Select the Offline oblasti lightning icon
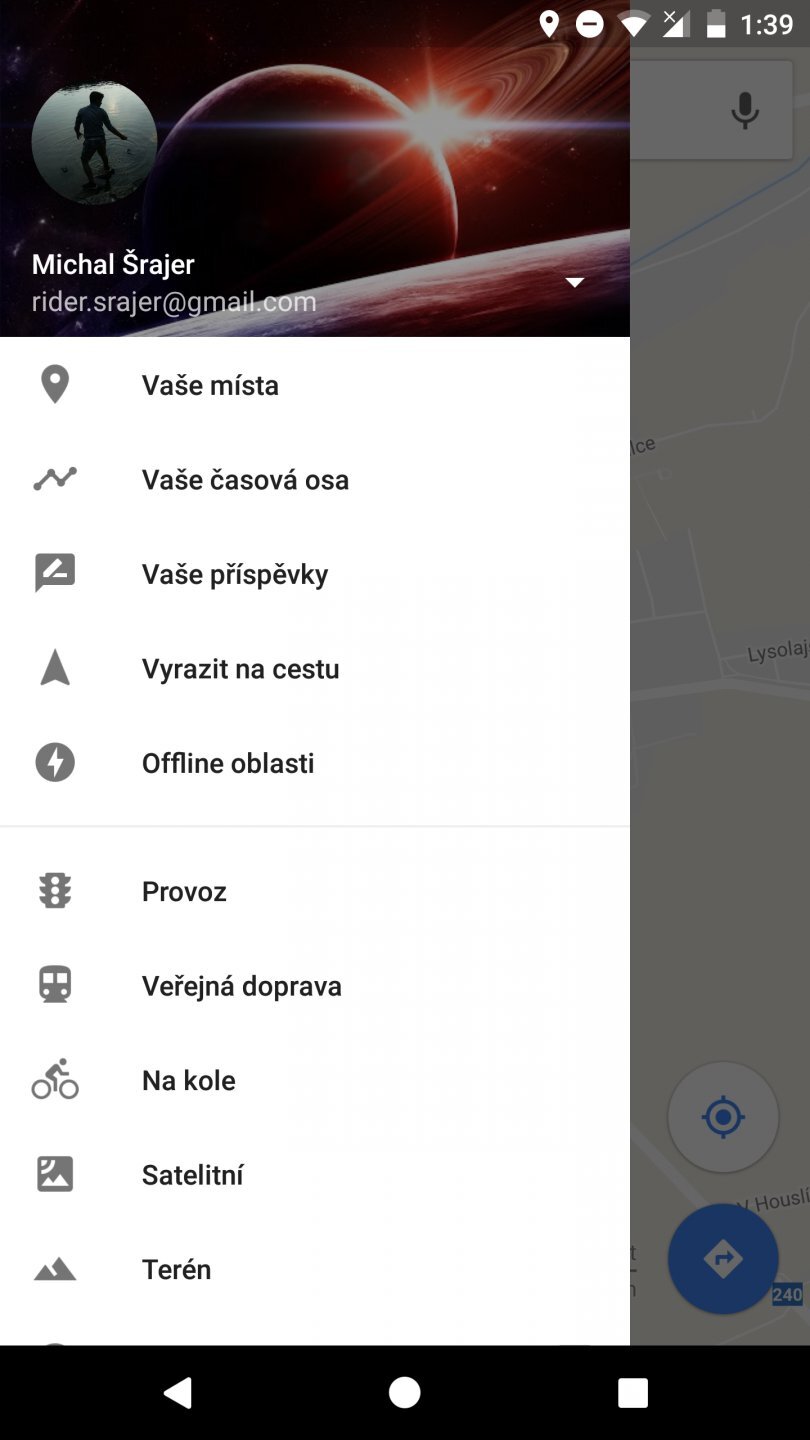 coord(54,762)
